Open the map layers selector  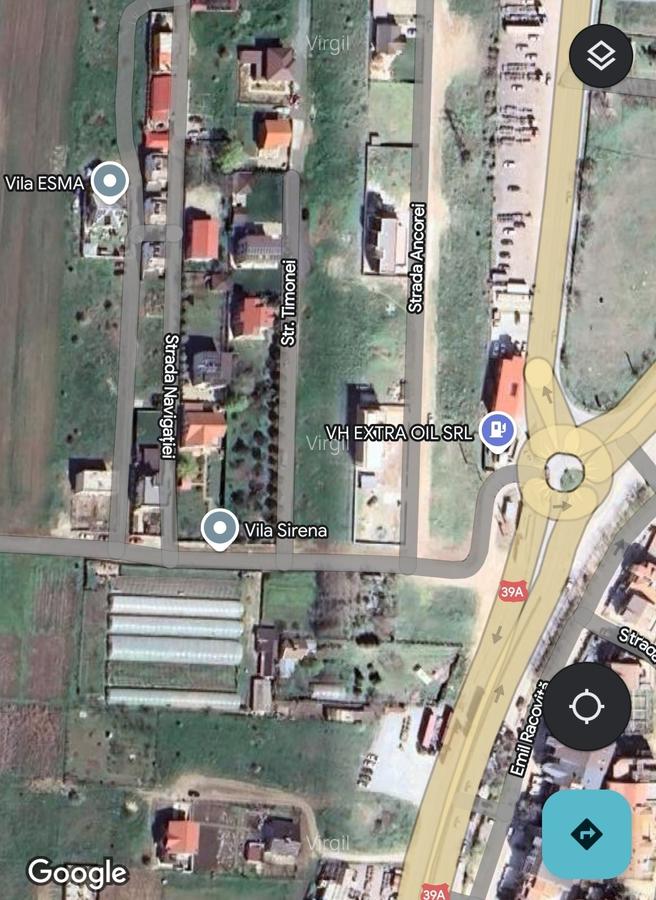click(600, 56)
